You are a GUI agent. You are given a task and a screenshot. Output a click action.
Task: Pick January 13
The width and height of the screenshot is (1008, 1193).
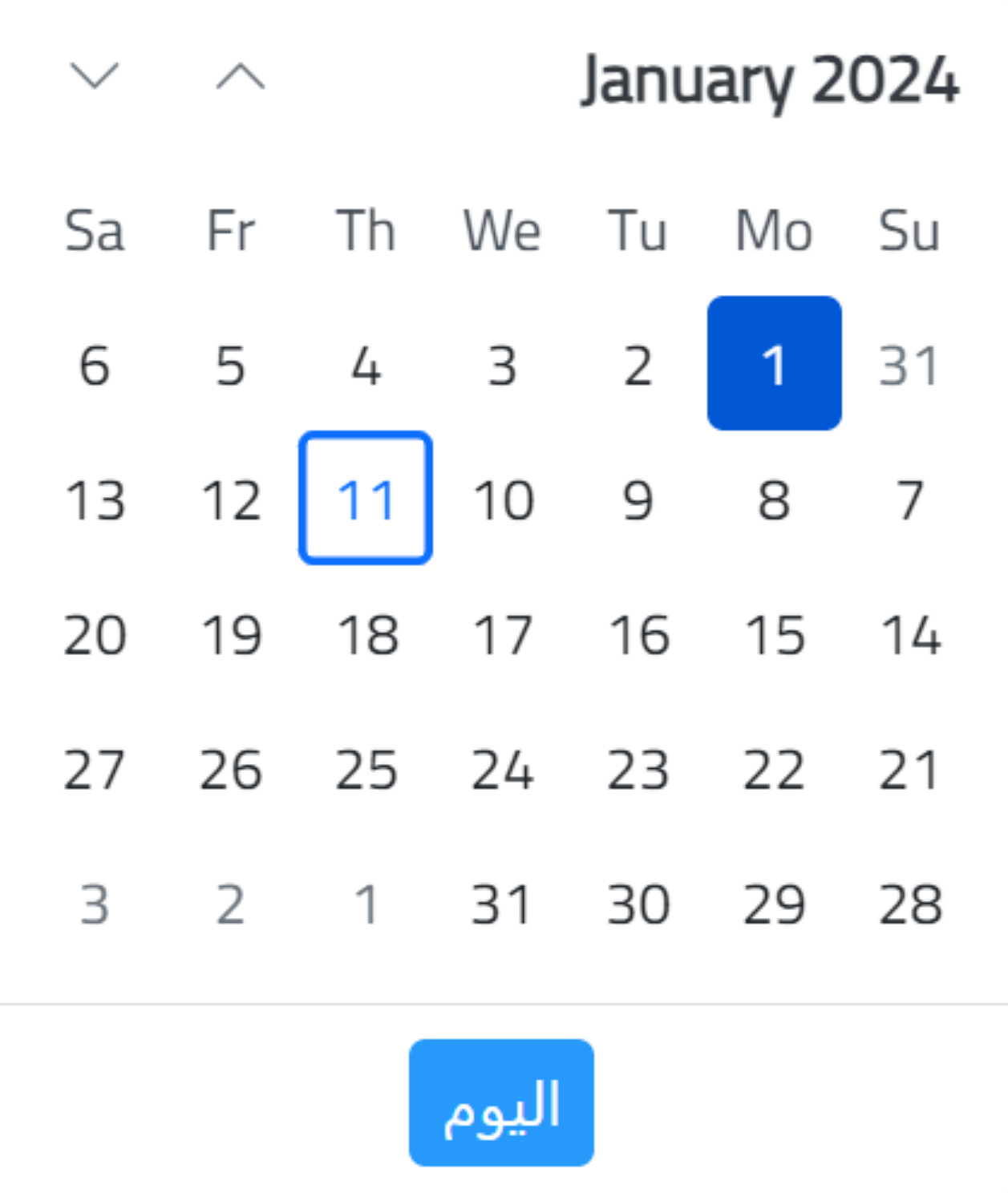click(x=95, y=500)
